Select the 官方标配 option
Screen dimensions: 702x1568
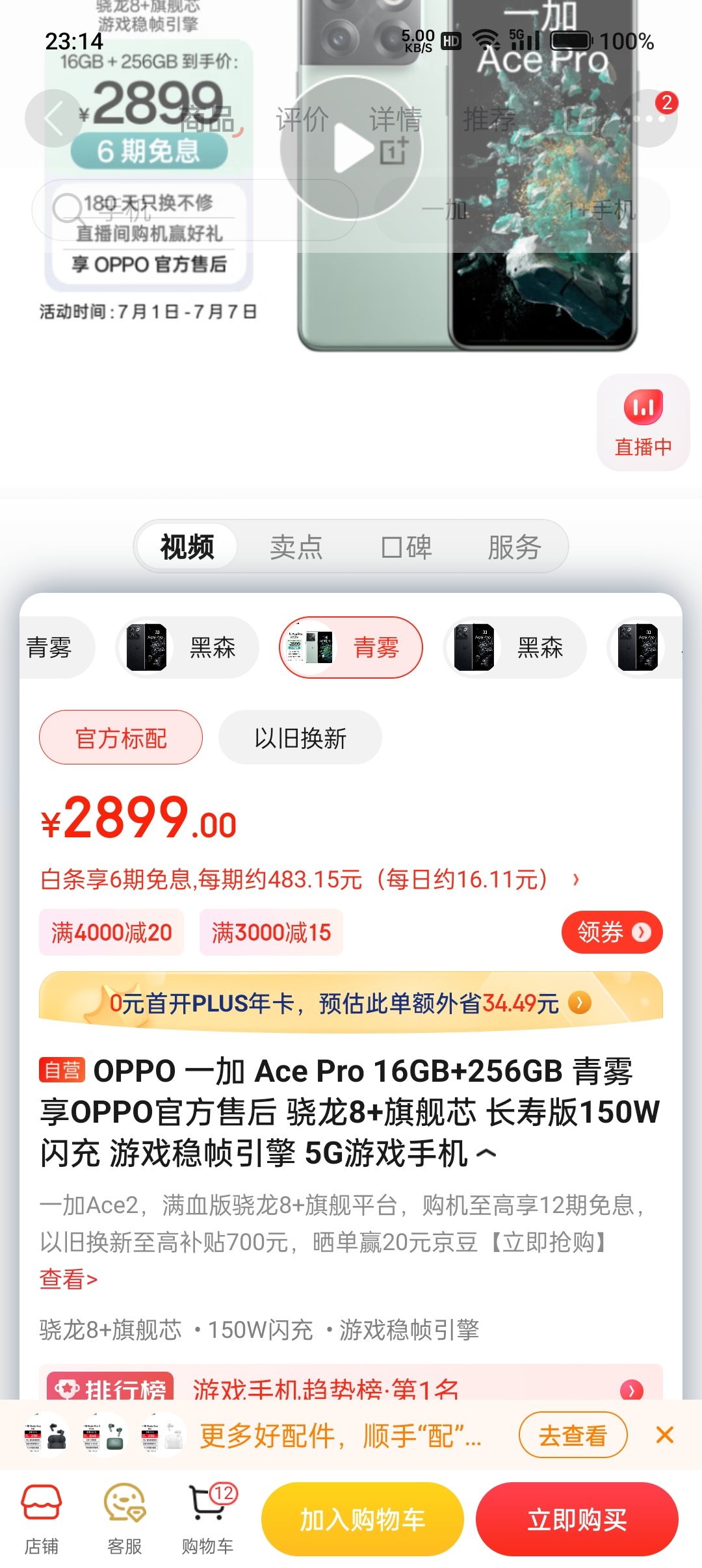(121, 738)
